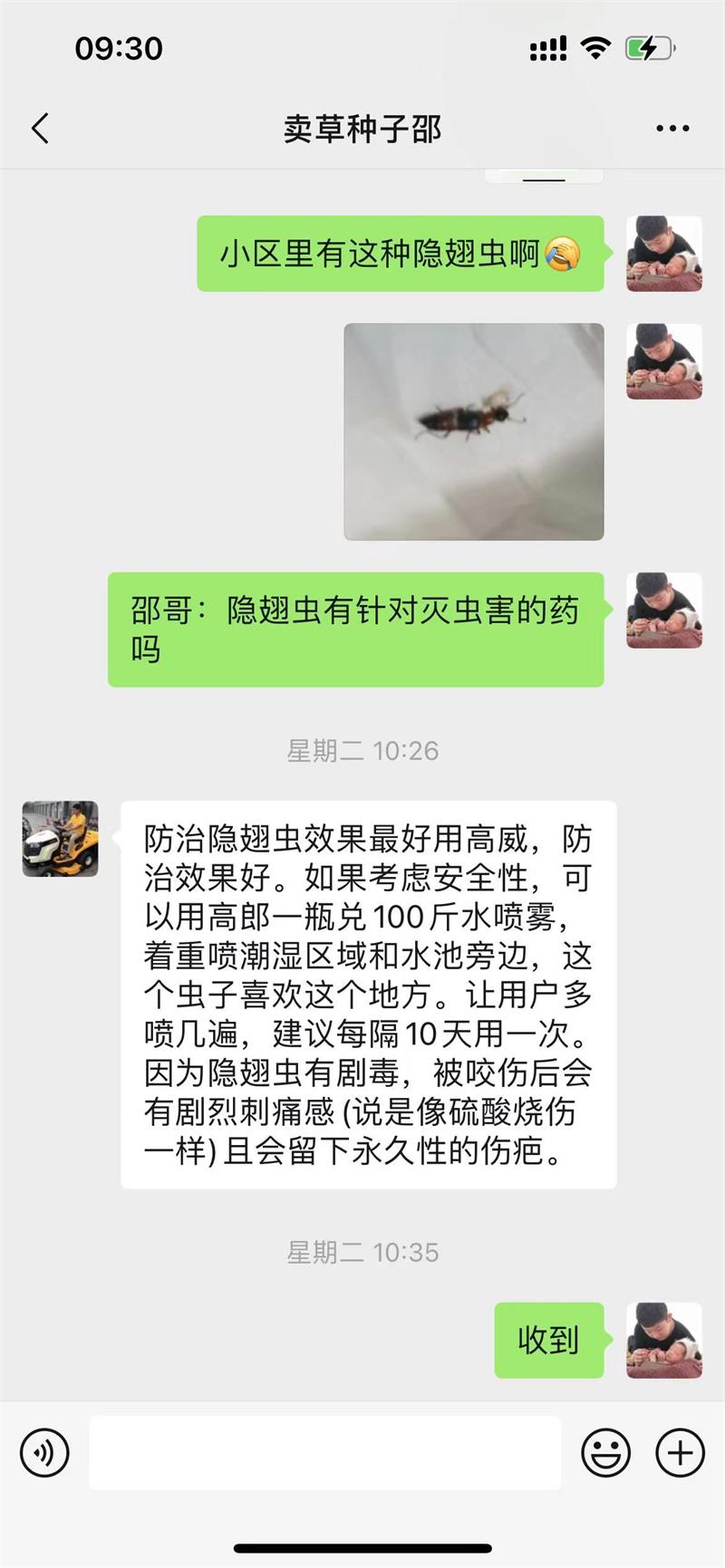Image resolution: width=725 pixels, height=1568 pixels.
Task: Go back from the chat
Action: tap(40, 129)
